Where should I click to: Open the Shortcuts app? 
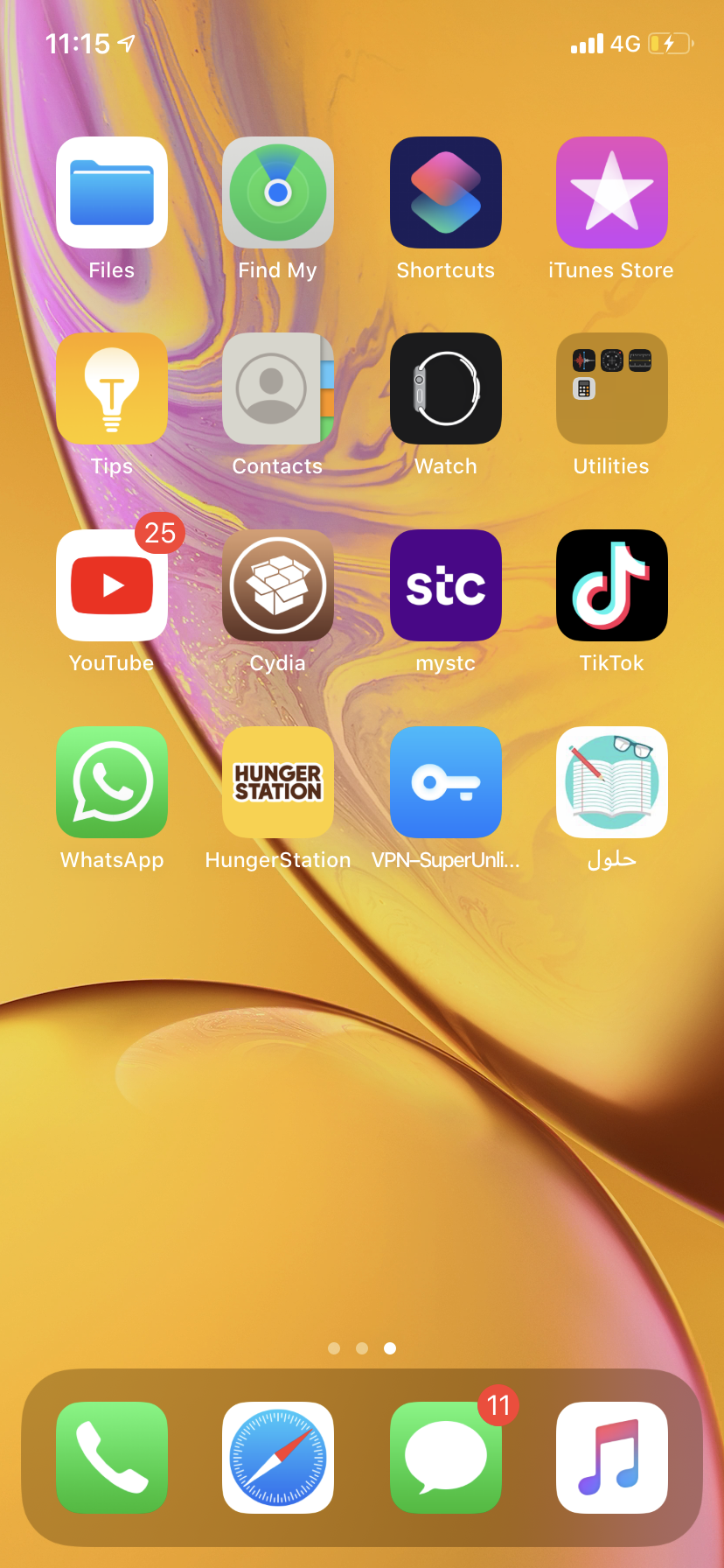pyautogui.click(x=446, y=192)
